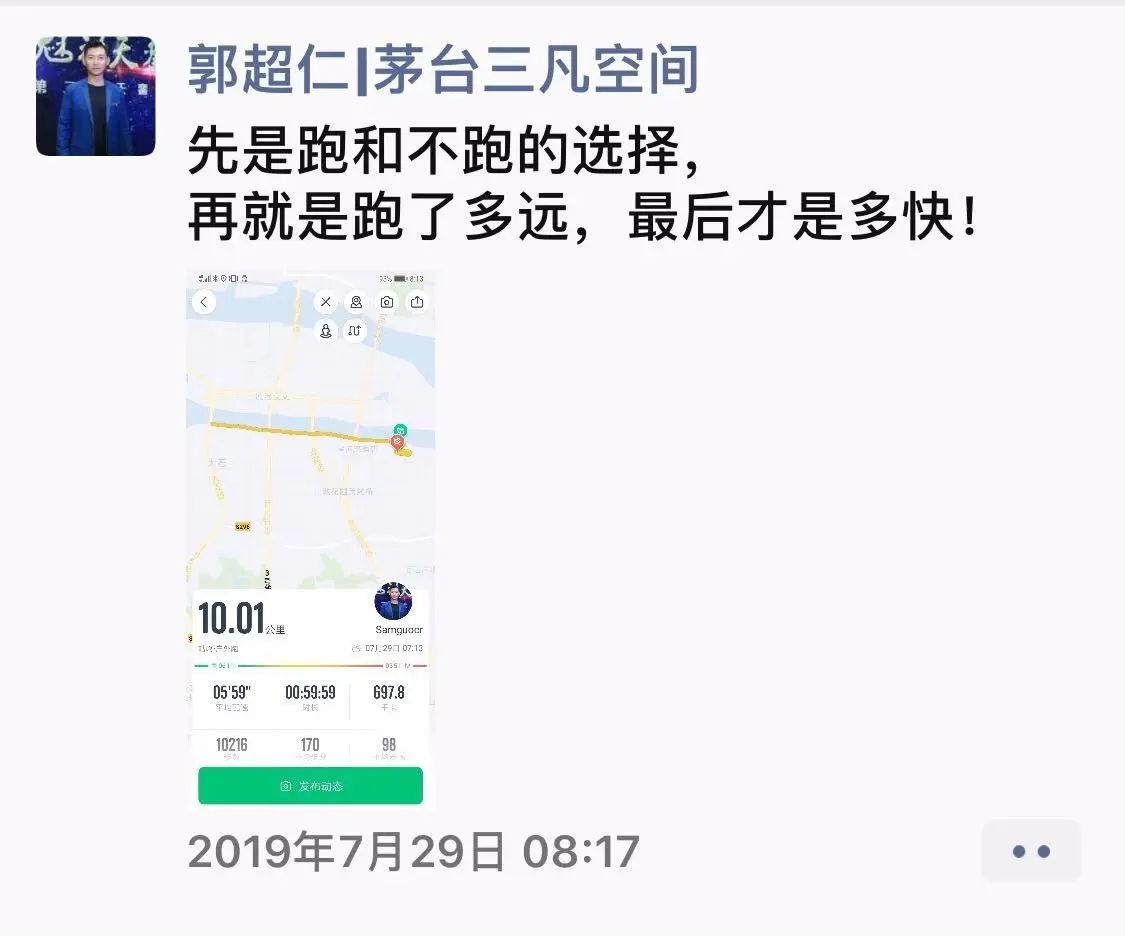The height and width of the screenshot is (936, 1125).
Task: Open the like and comment menu
Action: [x=1031, y=851]
